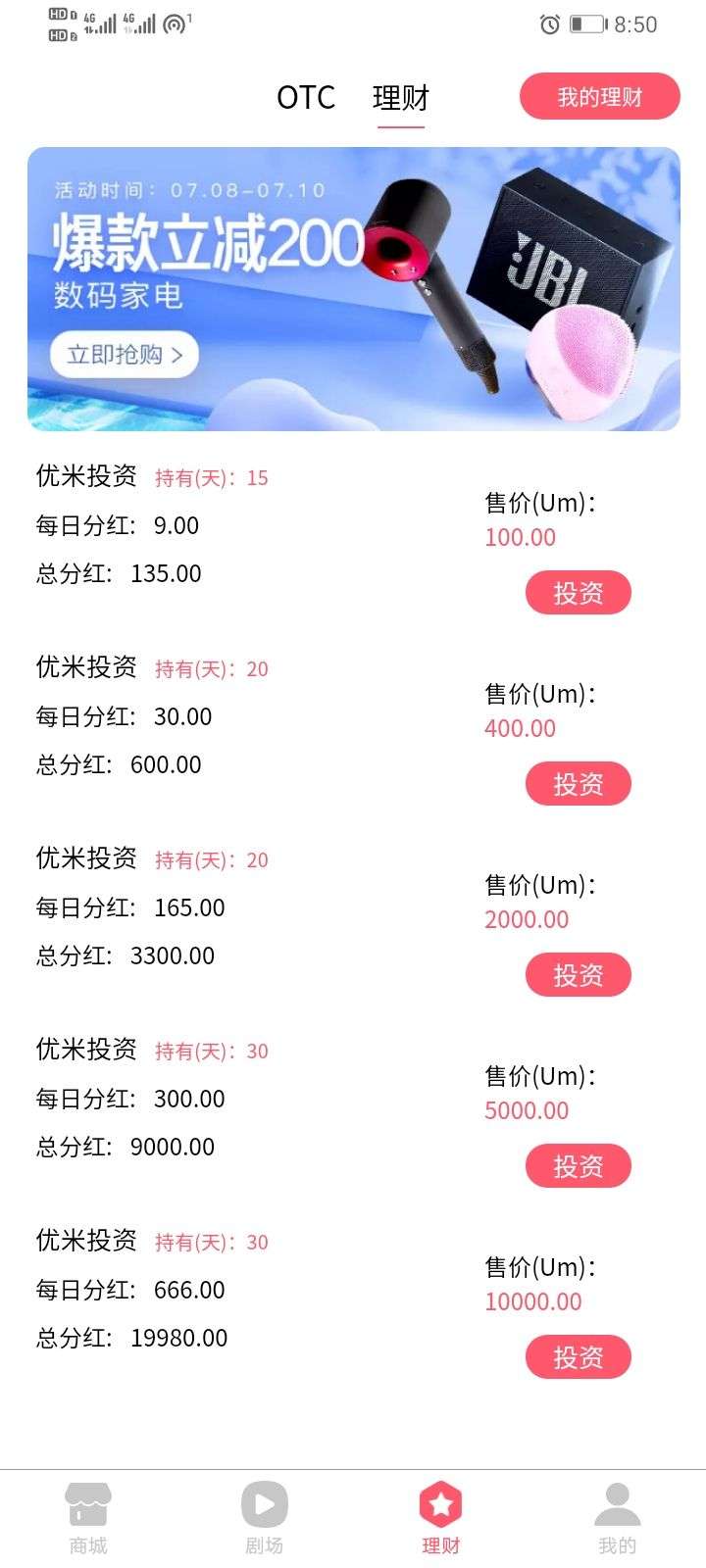Invest in the 400.00 Um plan
Screen dimensions: 706x1568
click(579, 784)
